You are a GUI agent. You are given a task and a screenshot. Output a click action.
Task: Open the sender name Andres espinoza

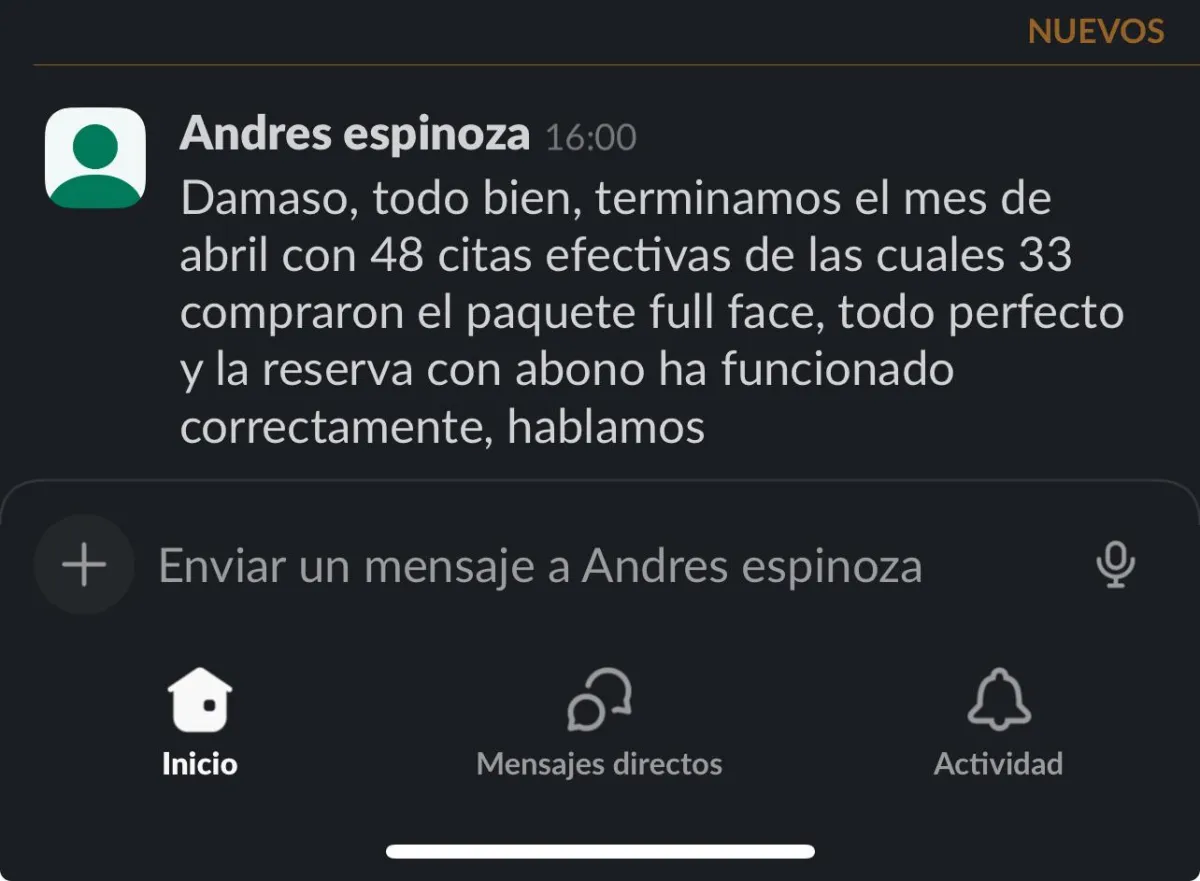(x=354, y=134)
